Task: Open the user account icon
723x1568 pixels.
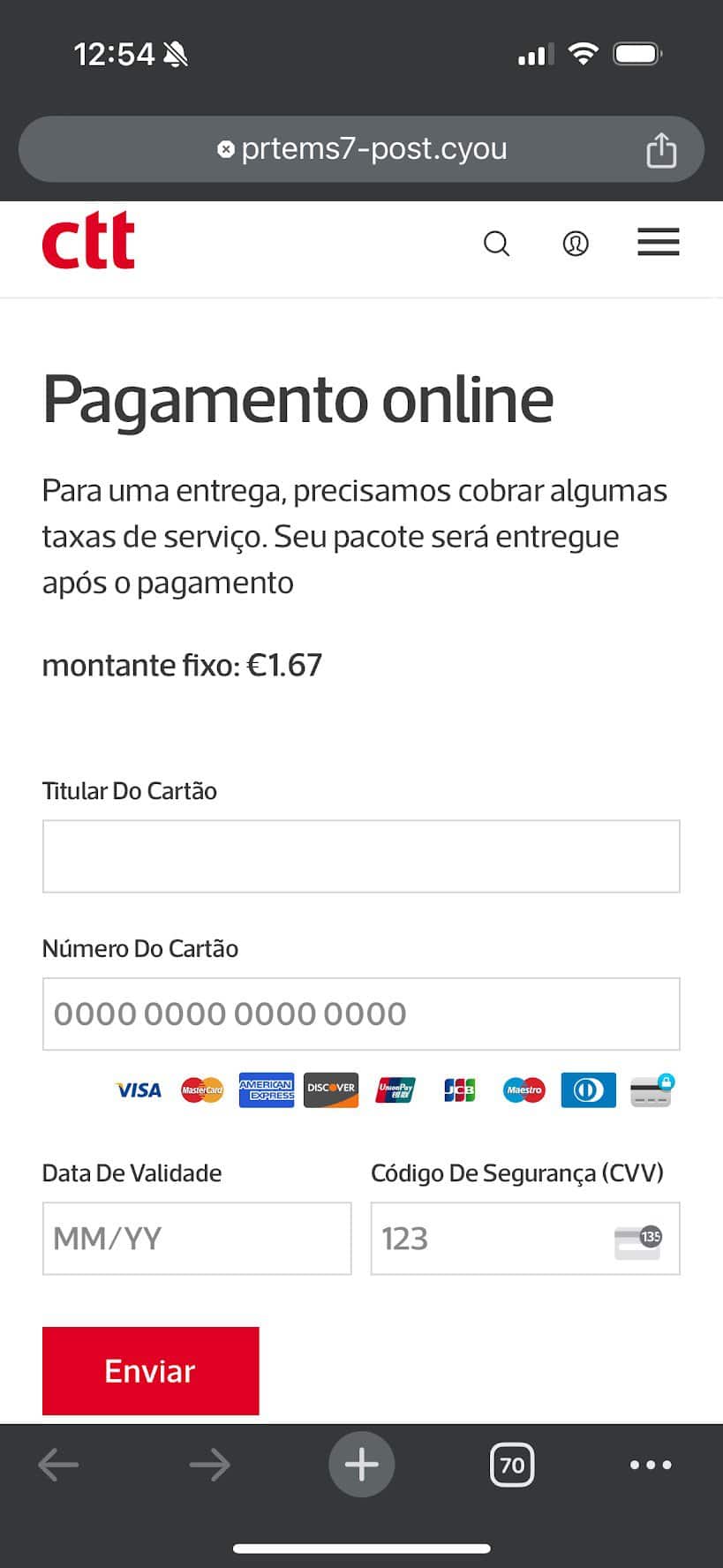Action: click(x=576, y=243)
